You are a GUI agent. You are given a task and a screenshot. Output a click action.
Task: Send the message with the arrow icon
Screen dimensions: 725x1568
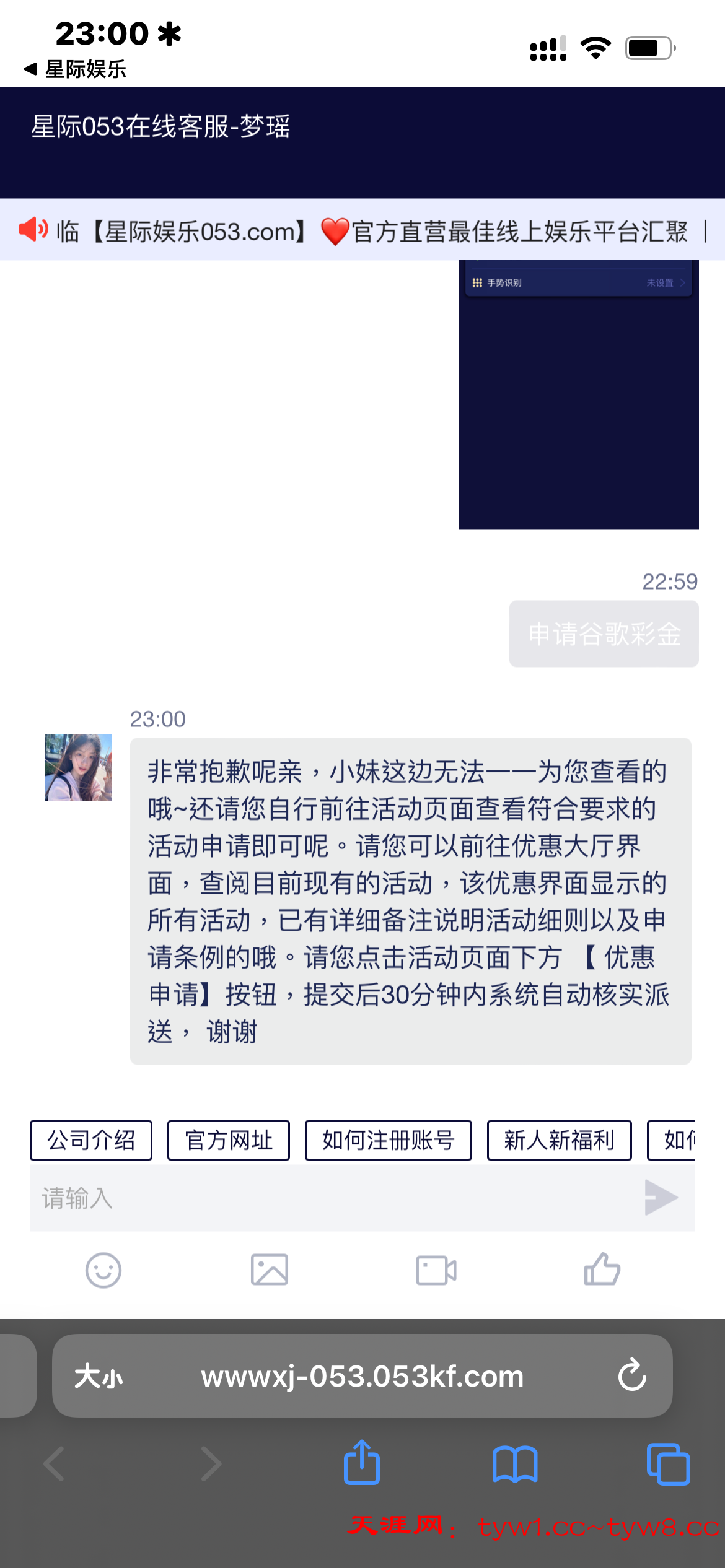click(661, 1198)
